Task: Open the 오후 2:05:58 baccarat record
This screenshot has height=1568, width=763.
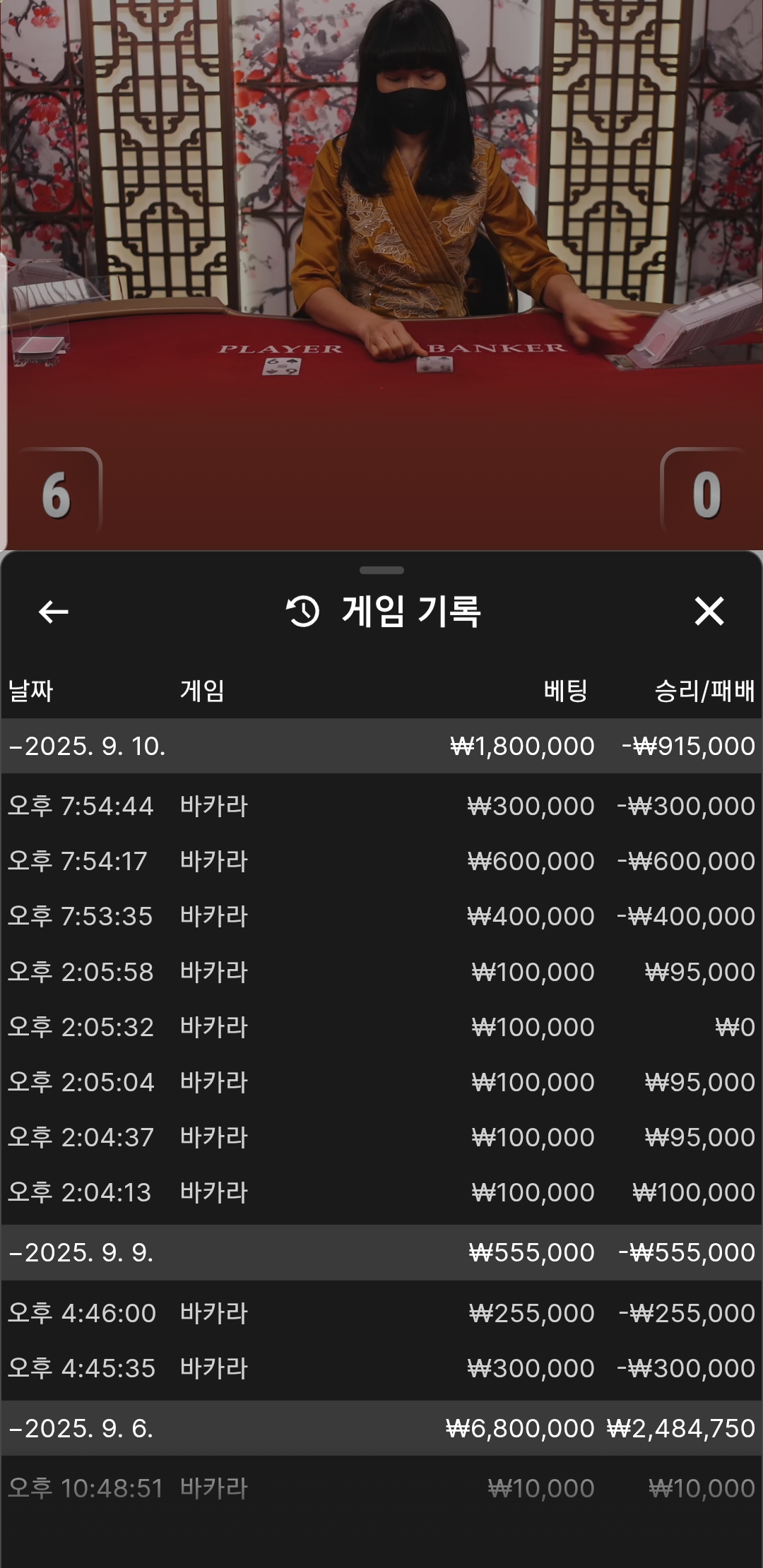Action: coord(381,972)
